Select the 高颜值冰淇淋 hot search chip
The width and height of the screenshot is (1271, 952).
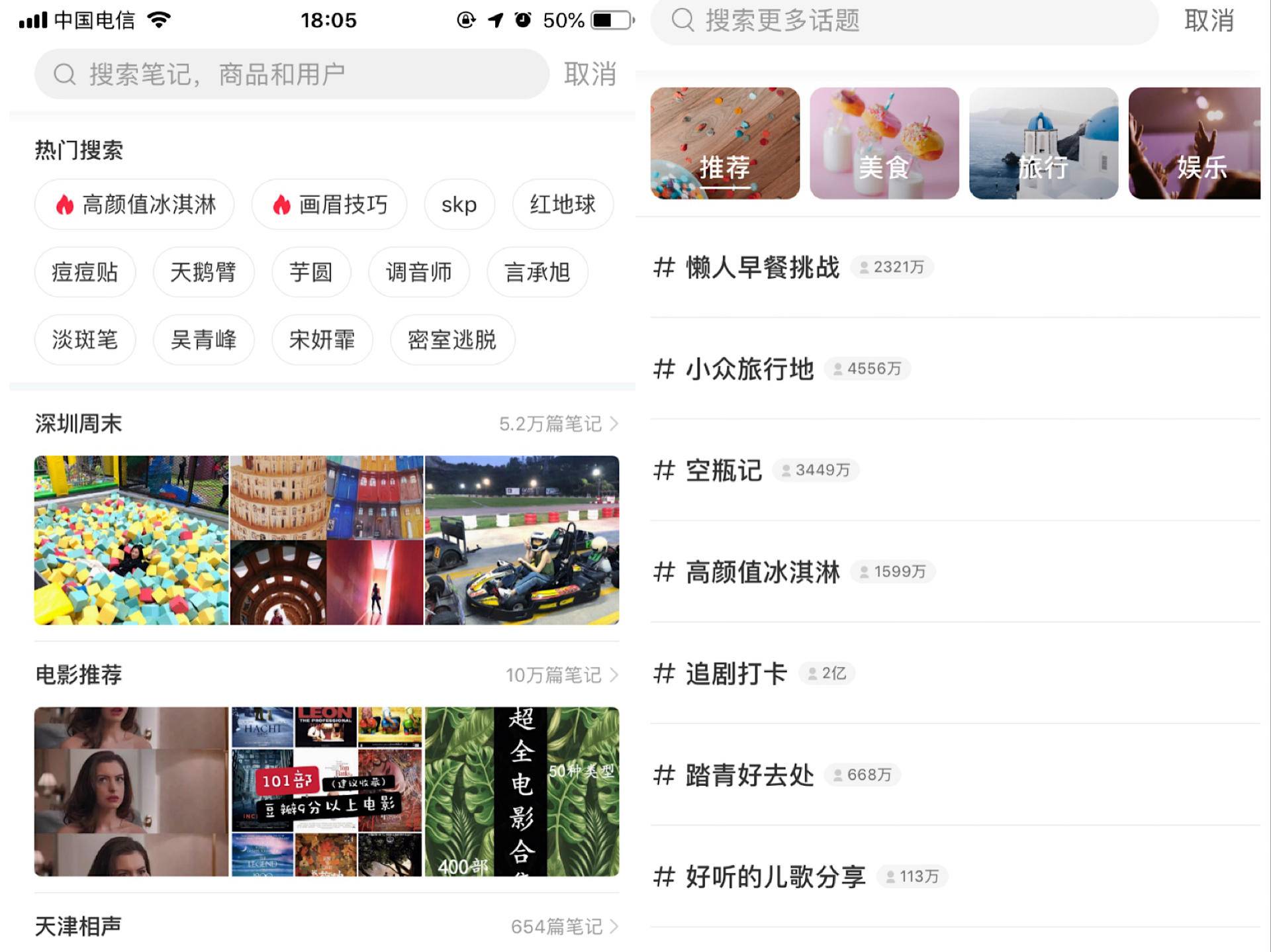click(134, 205)
